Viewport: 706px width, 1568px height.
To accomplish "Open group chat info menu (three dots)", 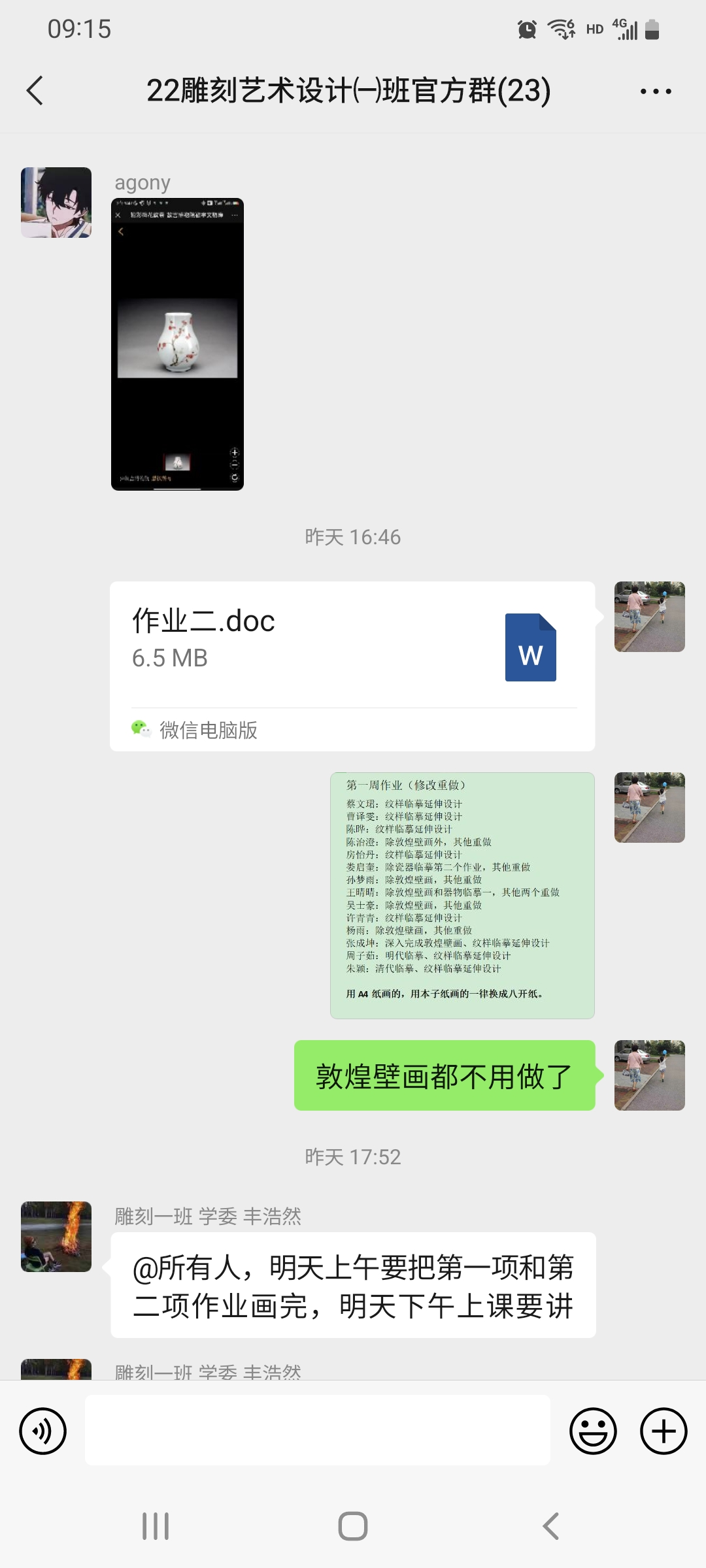I will click(x=656, y=91).
